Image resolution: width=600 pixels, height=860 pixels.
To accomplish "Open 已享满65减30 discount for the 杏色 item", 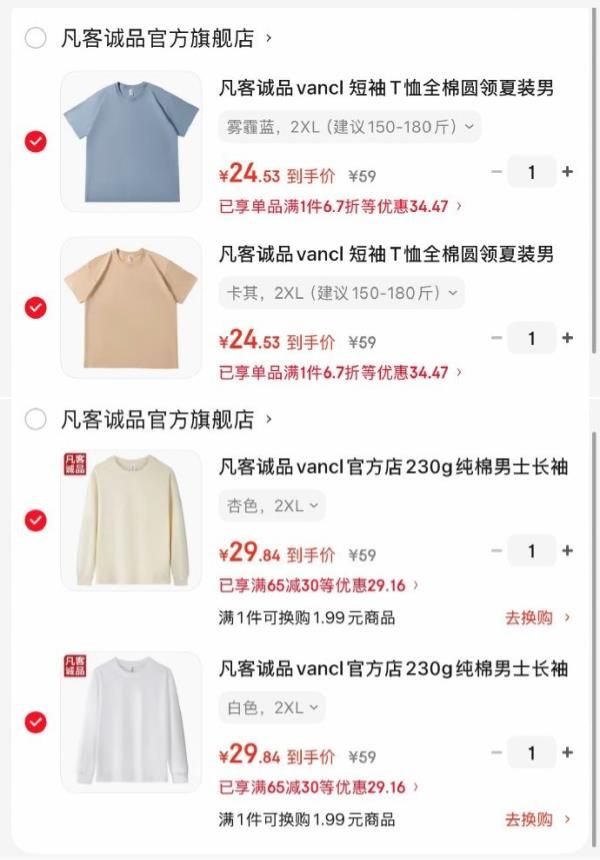I will [x=318, y=585].
